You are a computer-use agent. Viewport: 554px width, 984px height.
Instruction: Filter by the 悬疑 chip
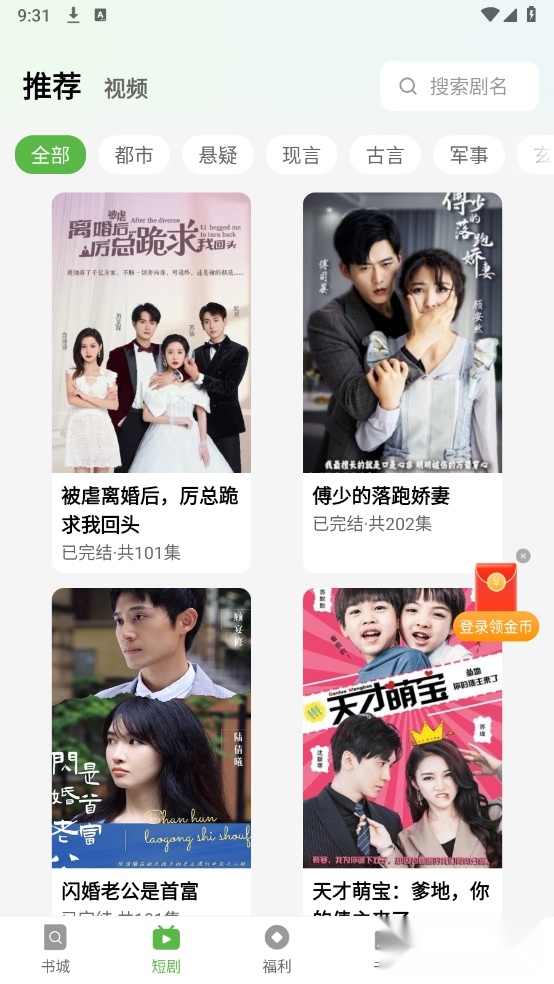coord(218,154)
